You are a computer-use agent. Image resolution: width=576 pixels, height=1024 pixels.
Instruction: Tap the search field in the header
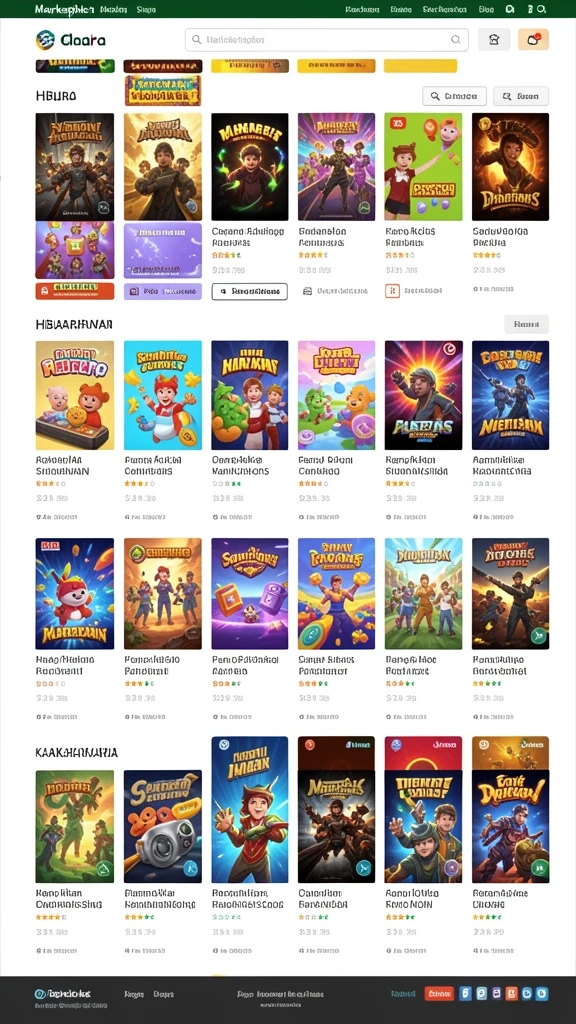327,40
